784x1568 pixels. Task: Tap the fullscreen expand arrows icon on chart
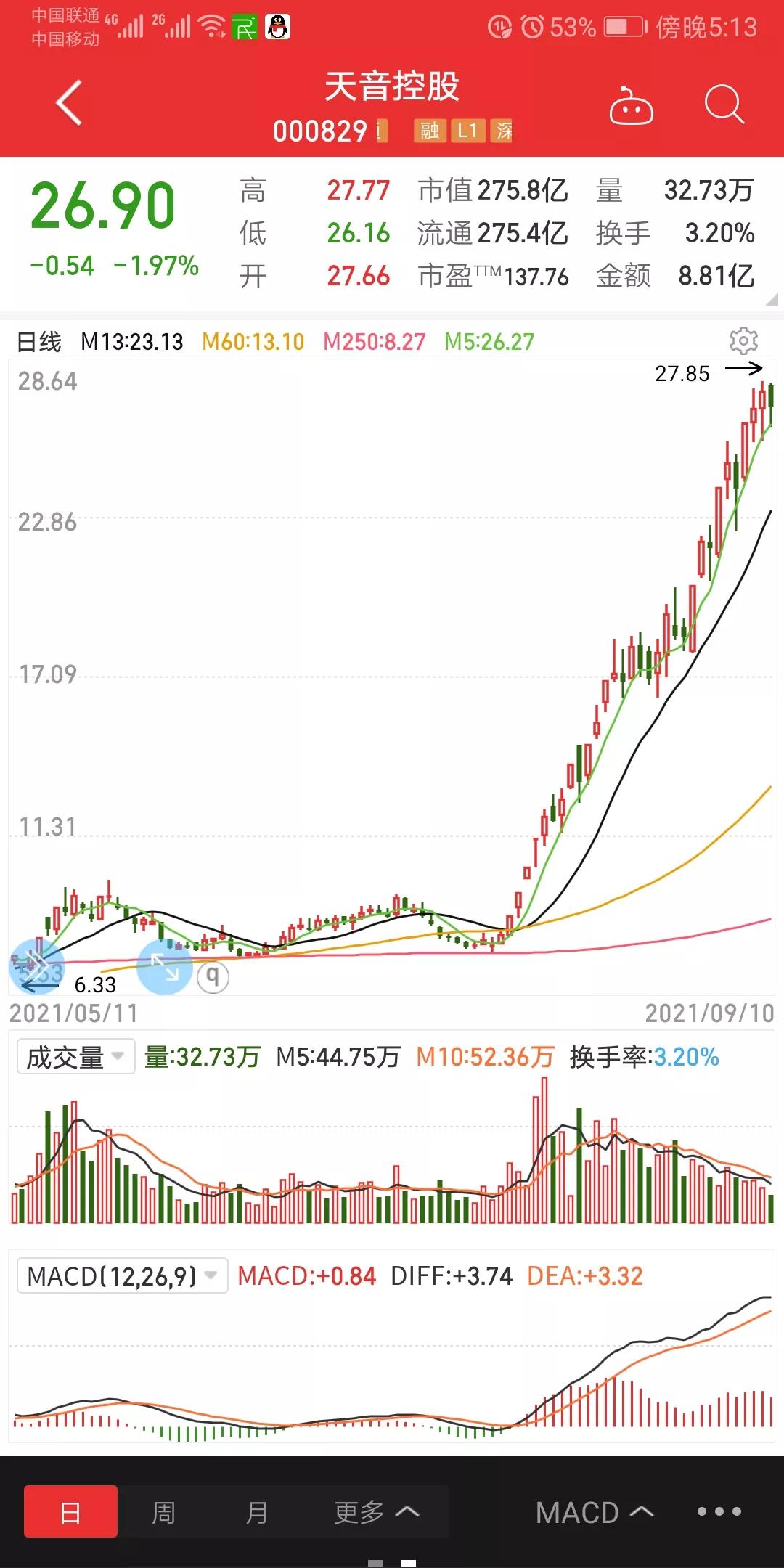[x=165, y=968]
